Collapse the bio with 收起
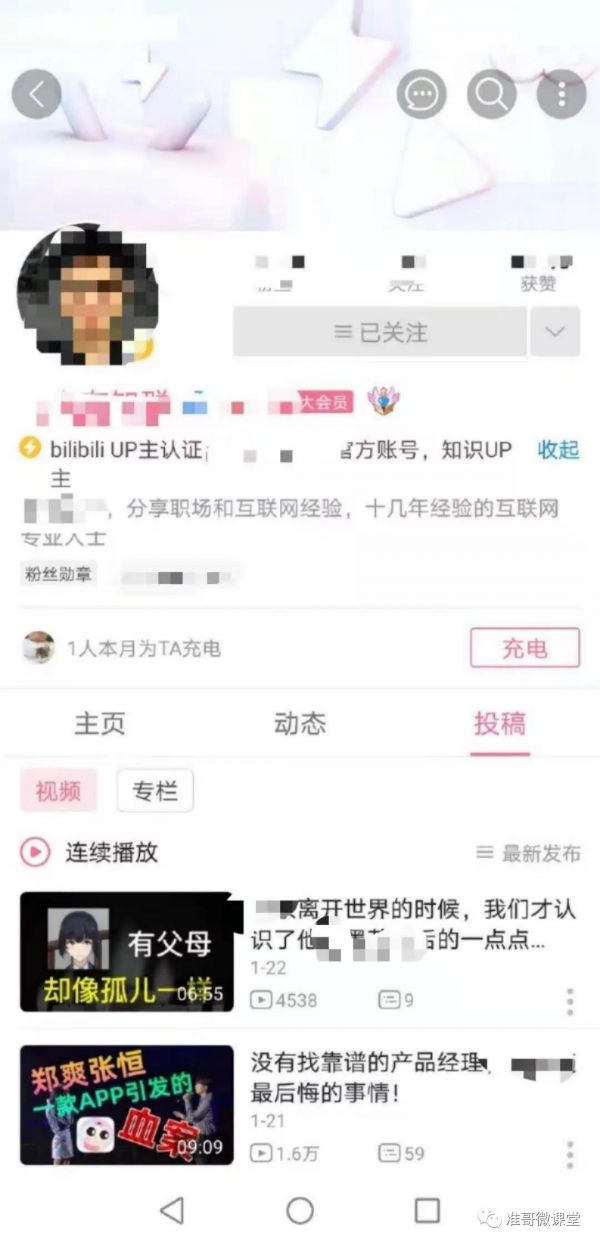The image size is (600, 1246). tap(558, 450)
